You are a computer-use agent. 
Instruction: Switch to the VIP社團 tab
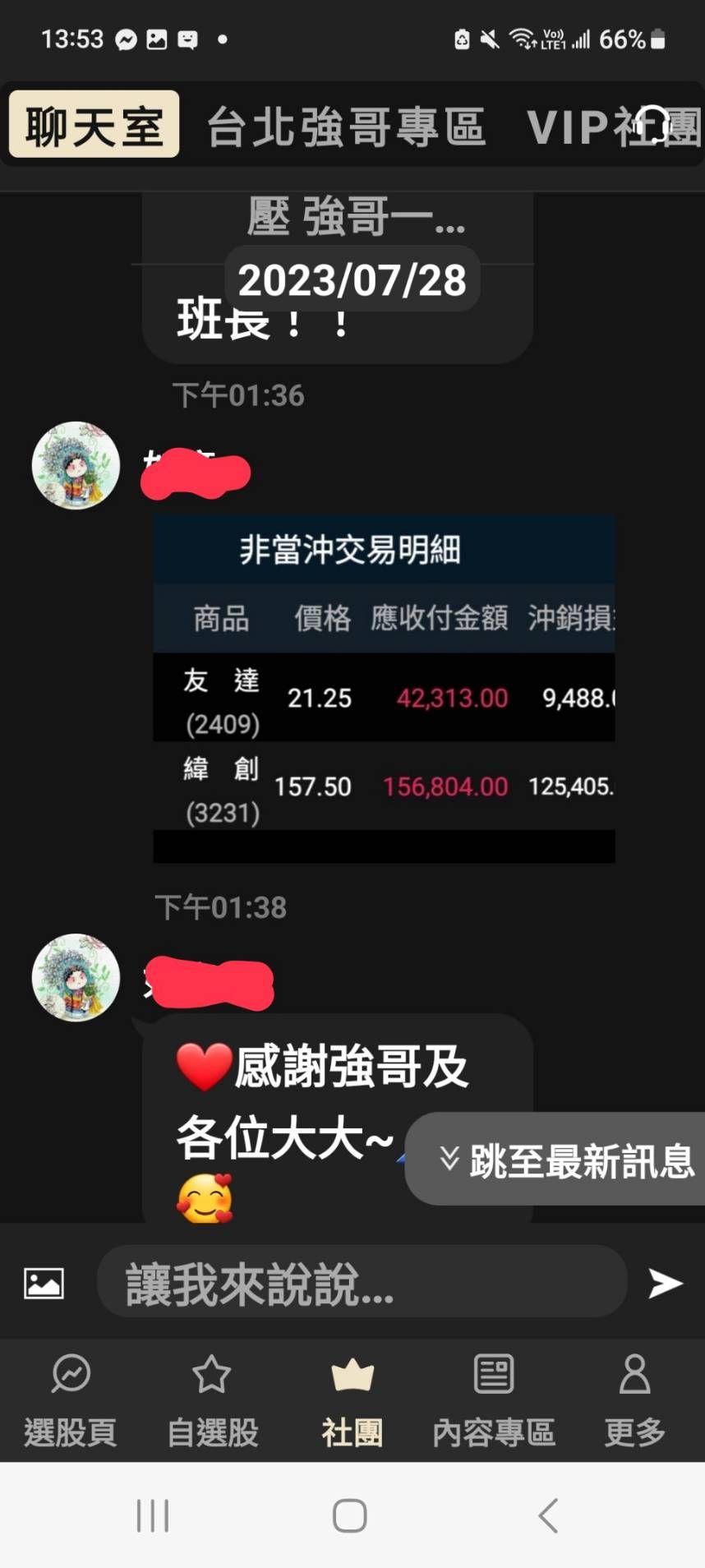(x=612, y=124)
